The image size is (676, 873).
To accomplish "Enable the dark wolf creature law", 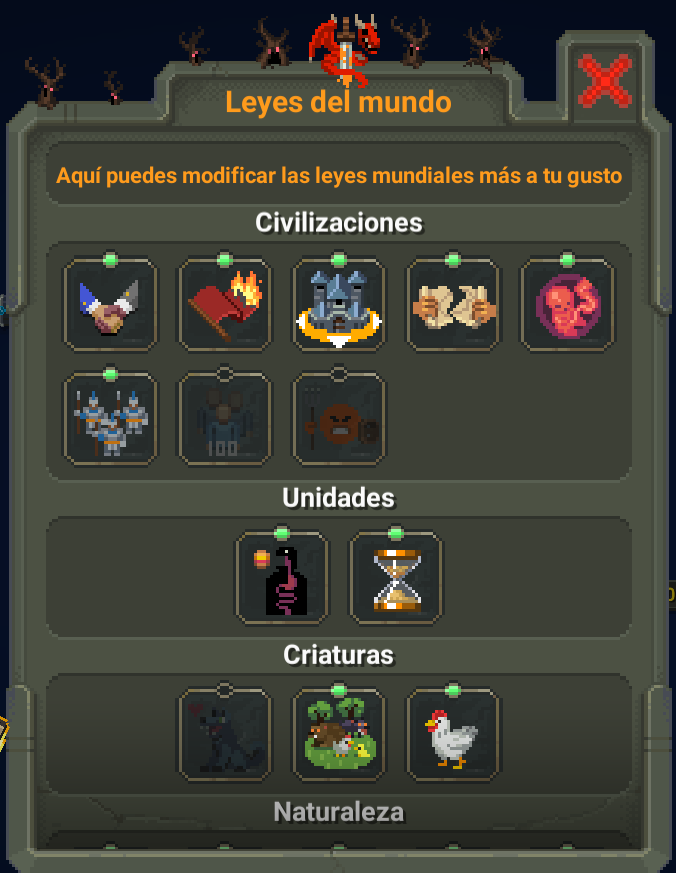I will tap(225, 735).
